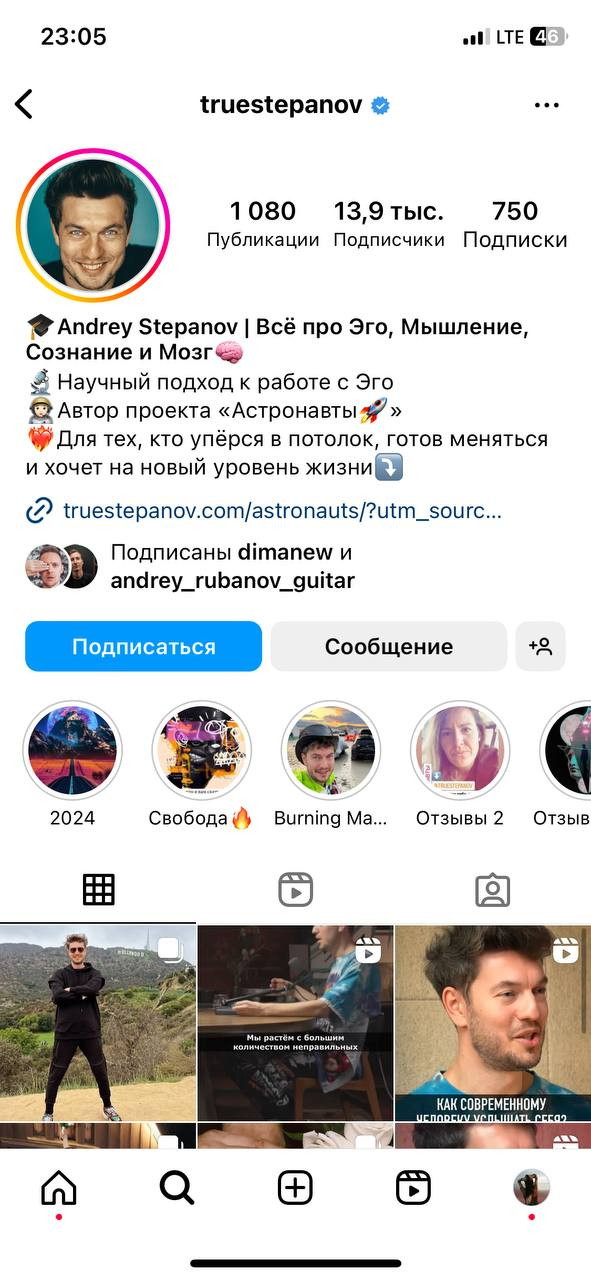This screenshot has width=591, height=1280.
Task: Open the Burning Ma... story highlight
Action: pyautogui.click(x=331, y=764)
